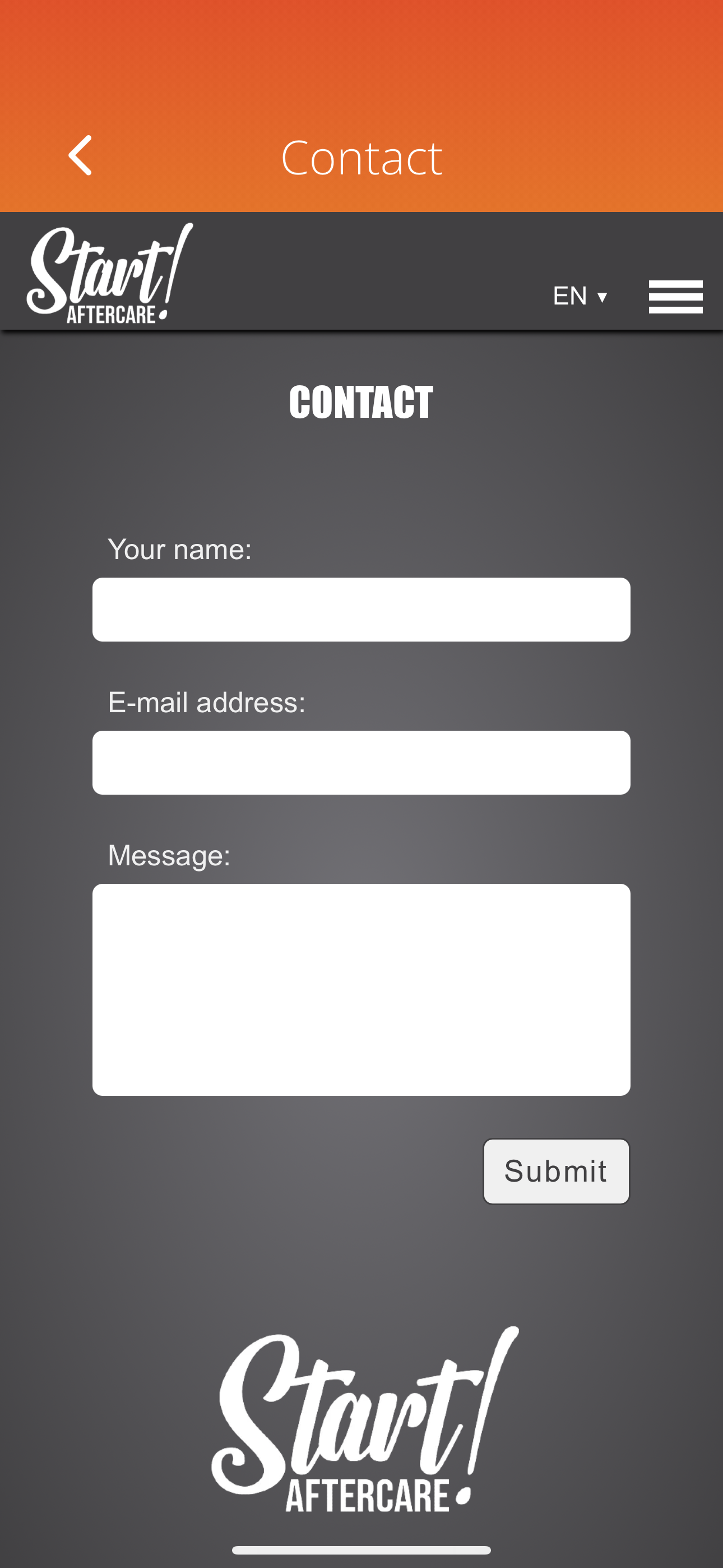Image resolution: width=723 pixels, height=1568 pixels.
Task: Open the EN language dropdown
Action: [x=579, y=297]
